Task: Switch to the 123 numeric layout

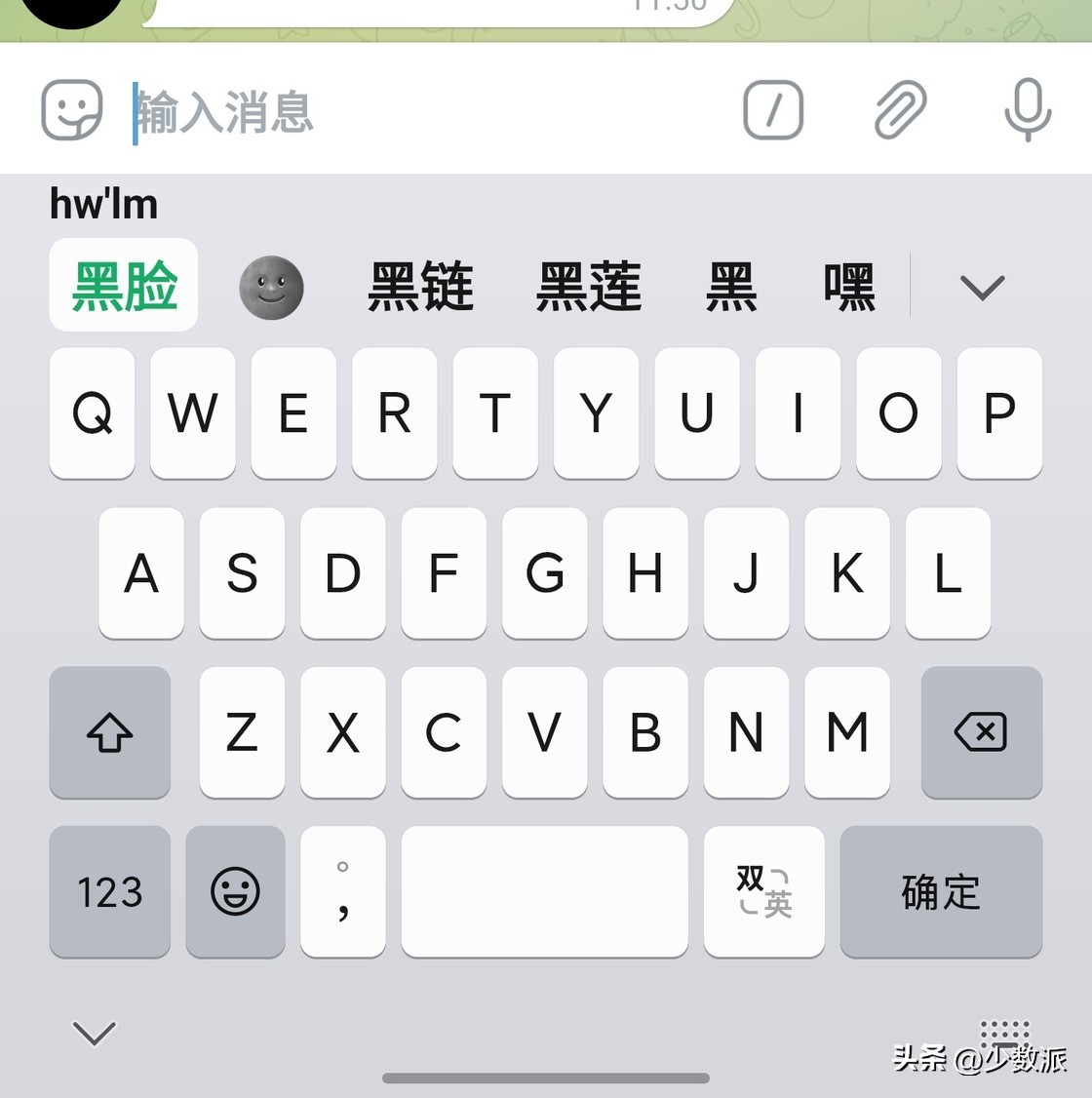Action: point(108,891)
